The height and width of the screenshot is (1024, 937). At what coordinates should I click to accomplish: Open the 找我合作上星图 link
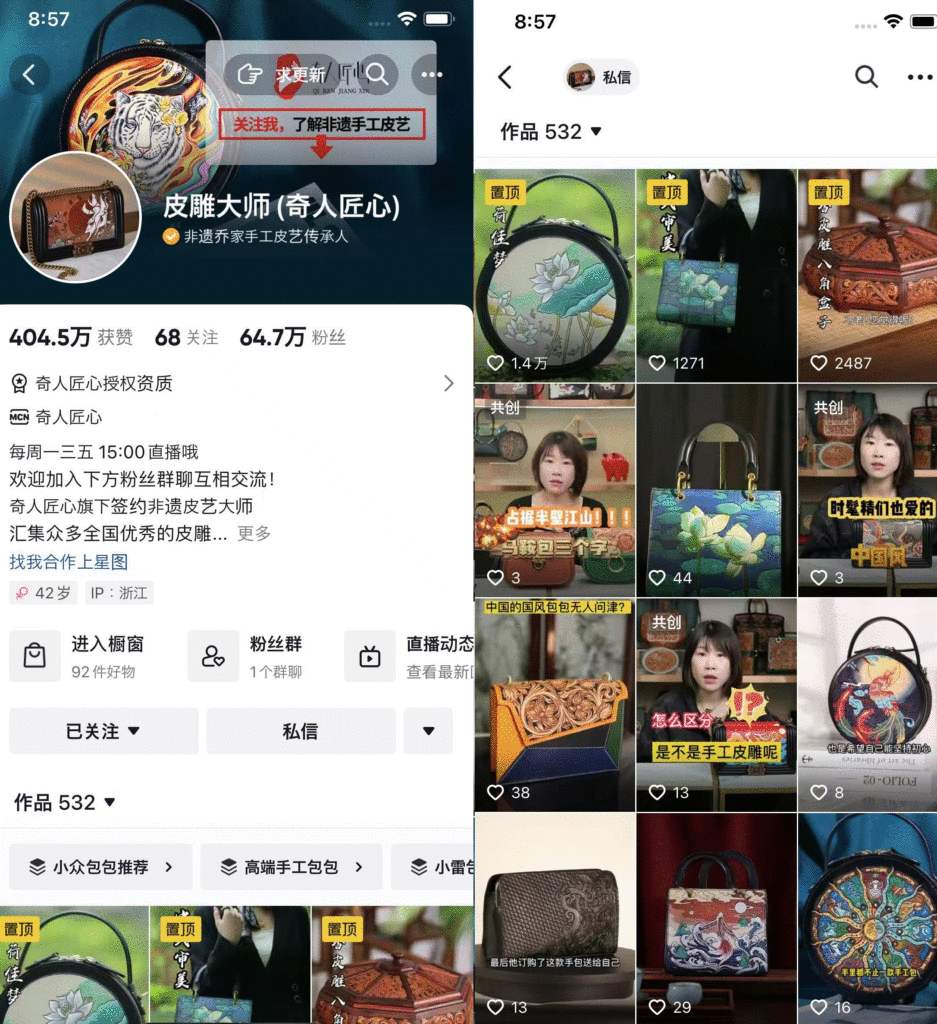pyautogui.click(x=69, y=562)
